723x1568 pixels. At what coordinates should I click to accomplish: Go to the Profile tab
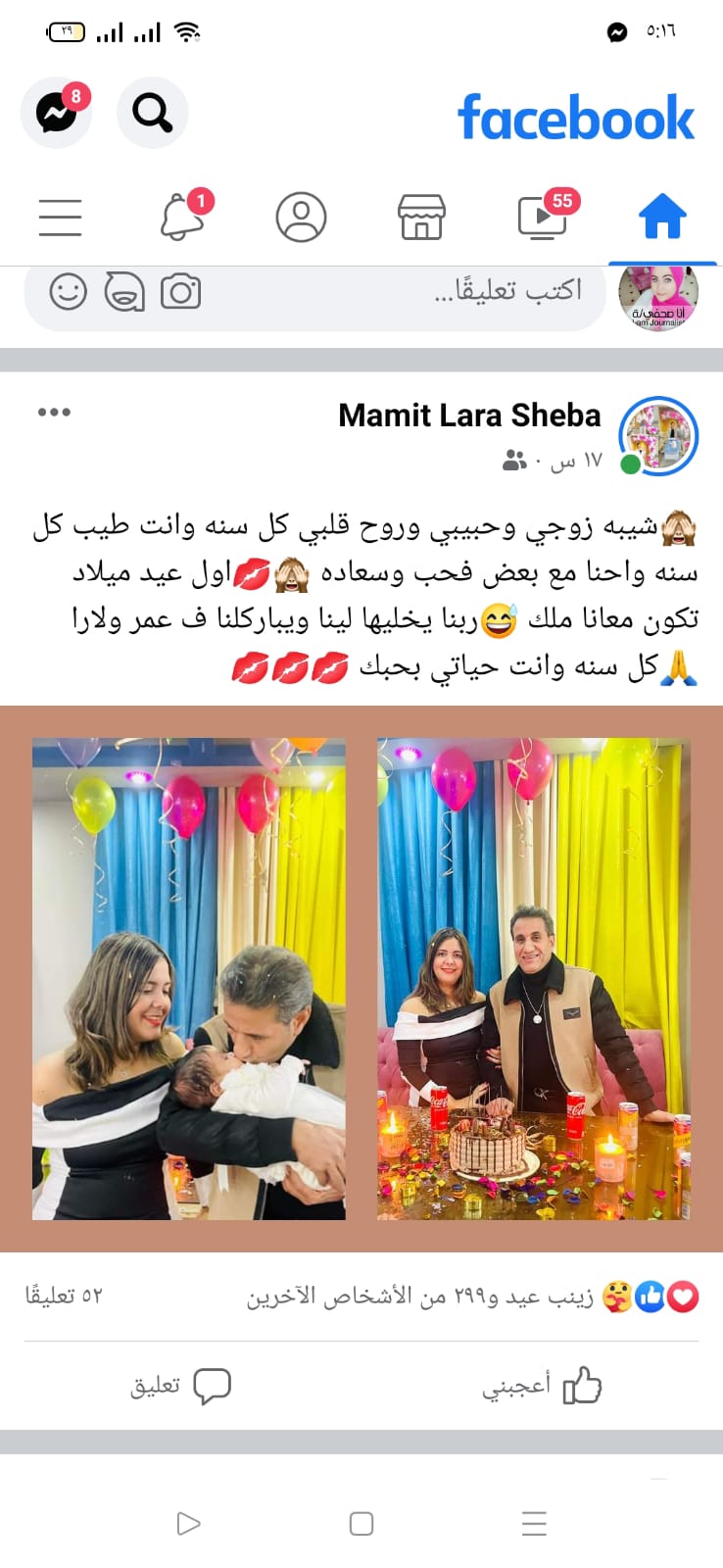click(x=301, y=217)
